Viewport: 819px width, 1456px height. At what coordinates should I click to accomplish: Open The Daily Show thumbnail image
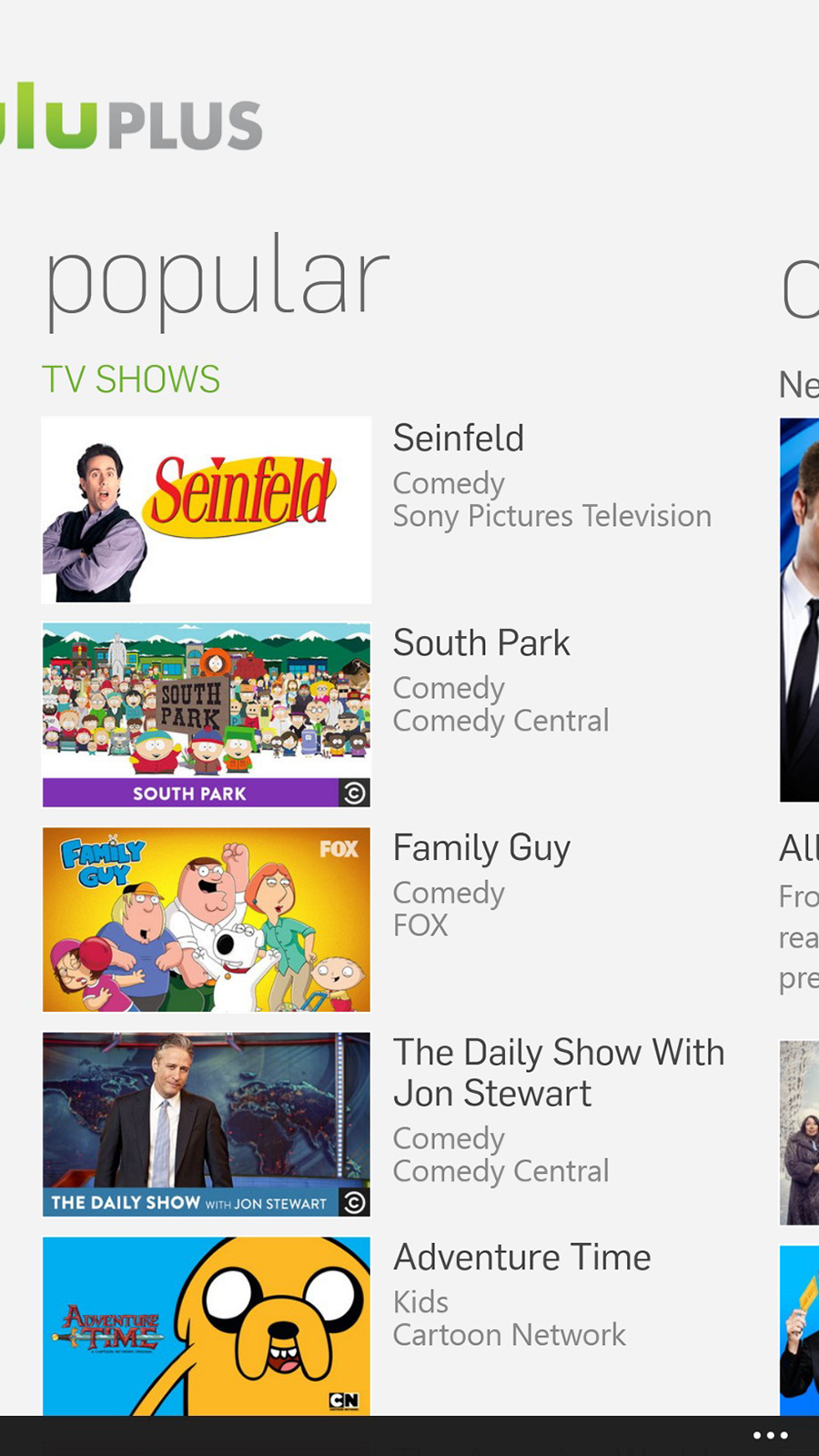click(206, 1123)
